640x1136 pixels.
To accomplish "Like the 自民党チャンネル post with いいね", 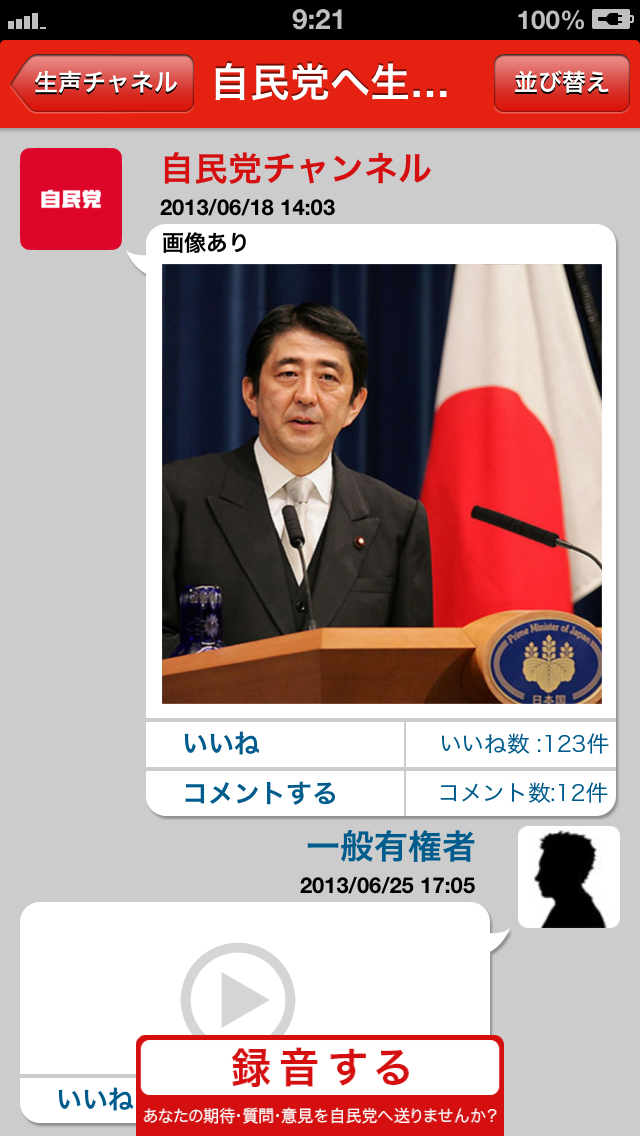I will click(275, 744).
